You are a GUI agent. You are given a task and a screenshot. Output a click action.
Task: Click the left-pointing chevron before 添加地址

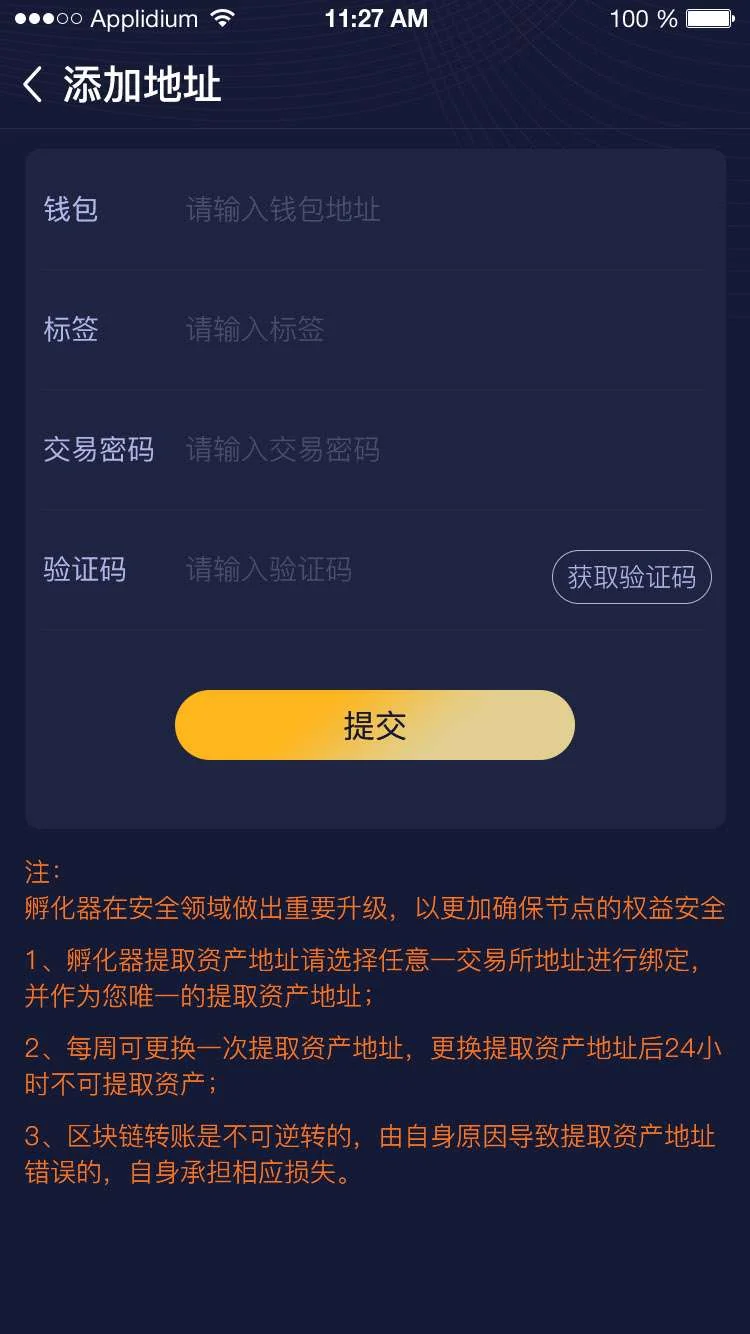coord(33,86)
